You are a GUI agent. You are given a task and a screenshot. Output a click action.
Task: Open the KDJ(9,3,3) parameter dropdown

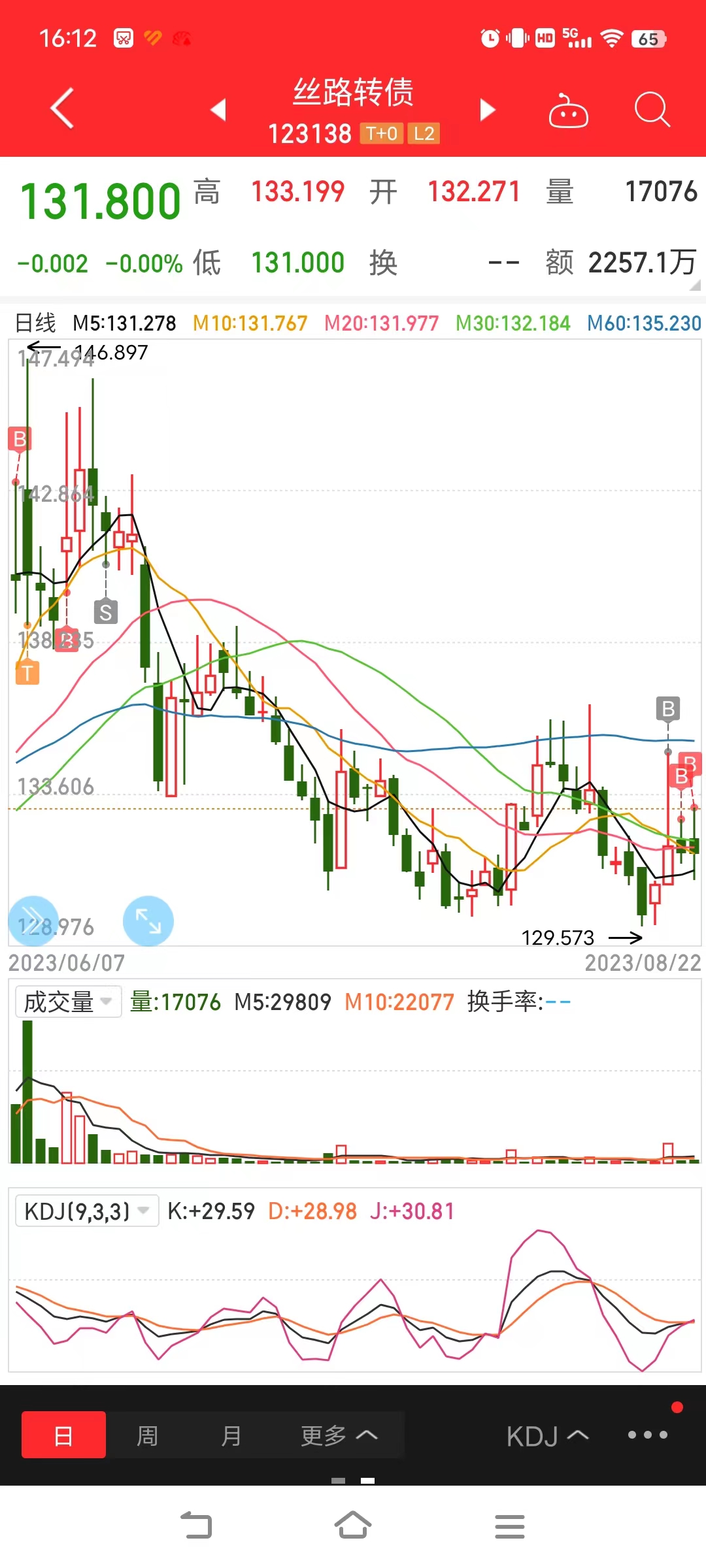(86, 1211)
